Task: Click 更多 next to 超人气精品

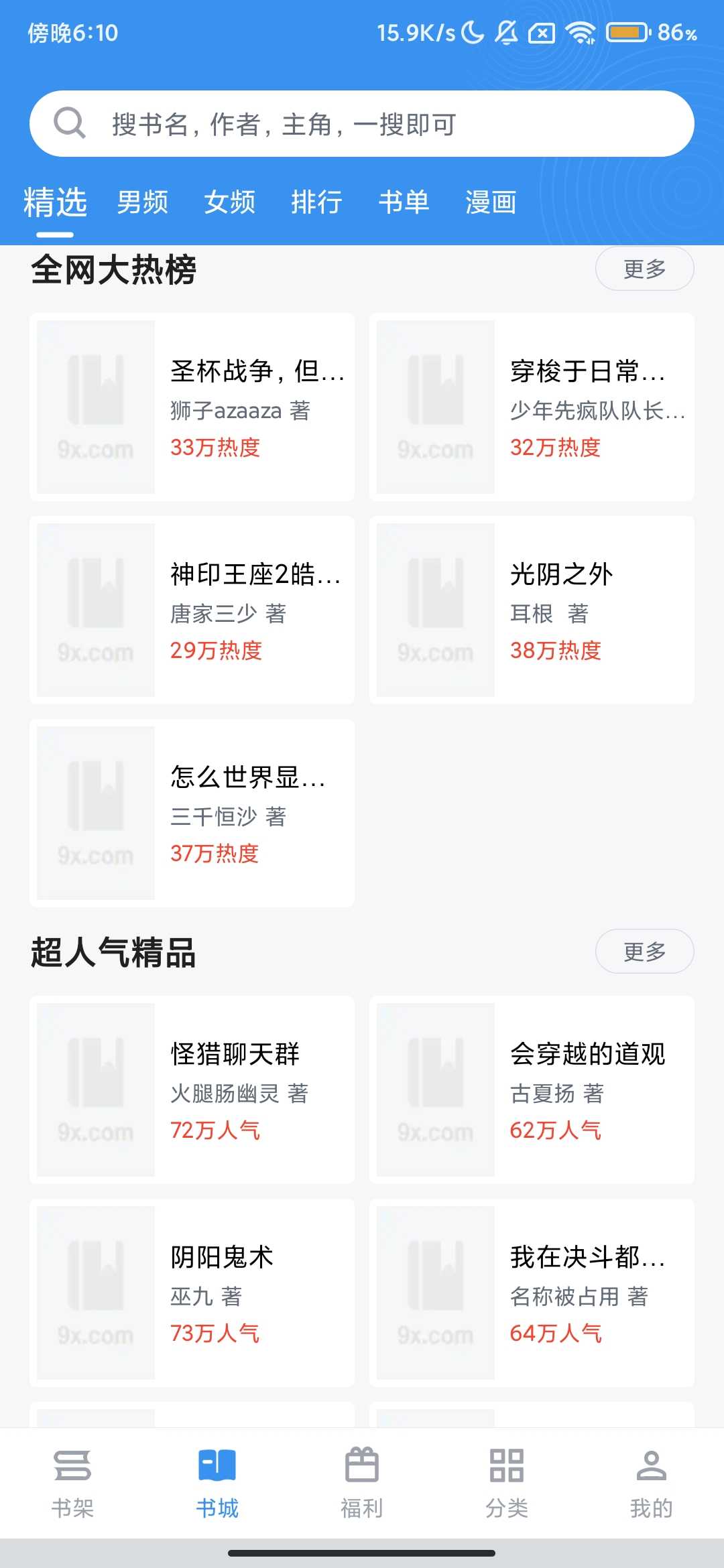Action: [x=644, y=951]
